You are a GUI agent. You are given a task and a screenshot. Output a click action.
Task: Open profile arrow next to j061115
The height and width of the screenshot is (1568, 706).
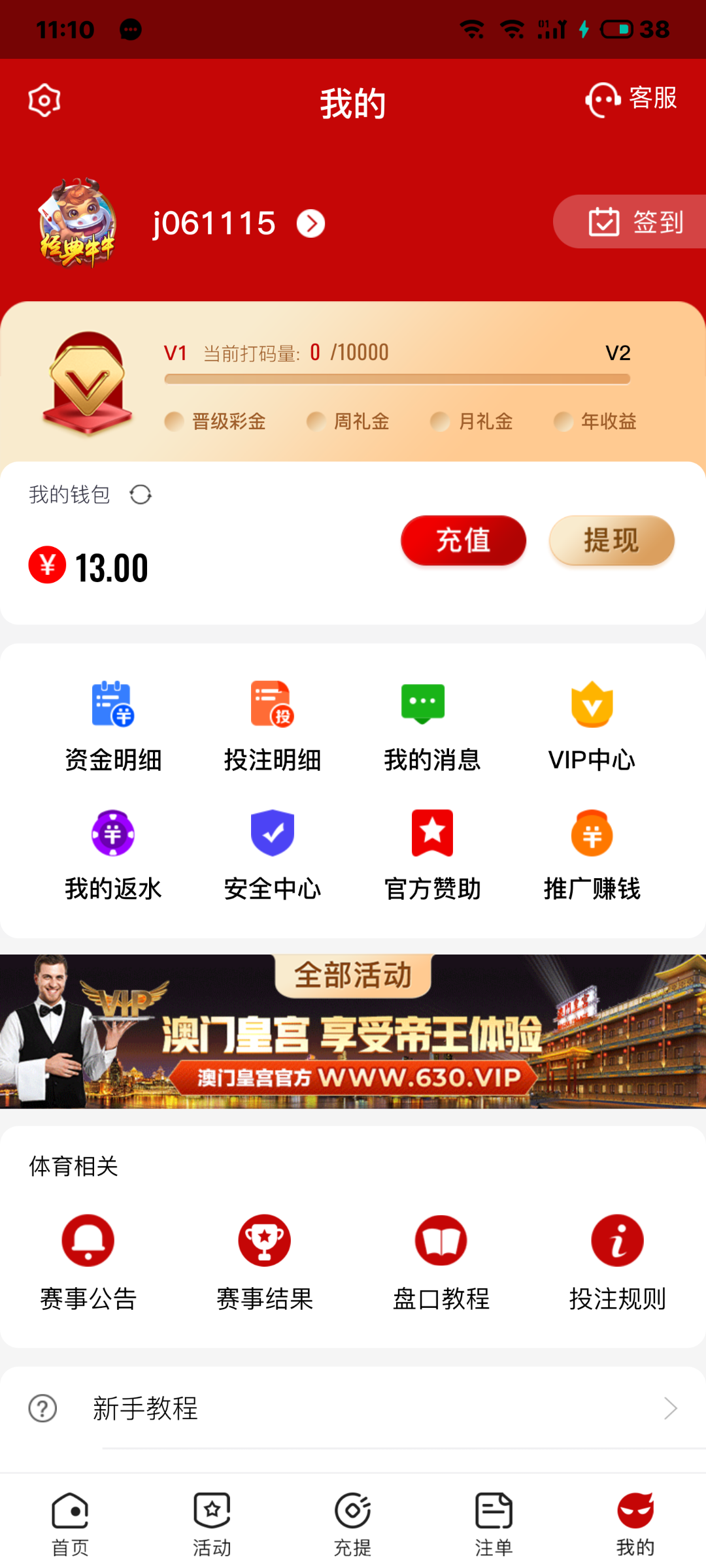[x=311, y=224]
